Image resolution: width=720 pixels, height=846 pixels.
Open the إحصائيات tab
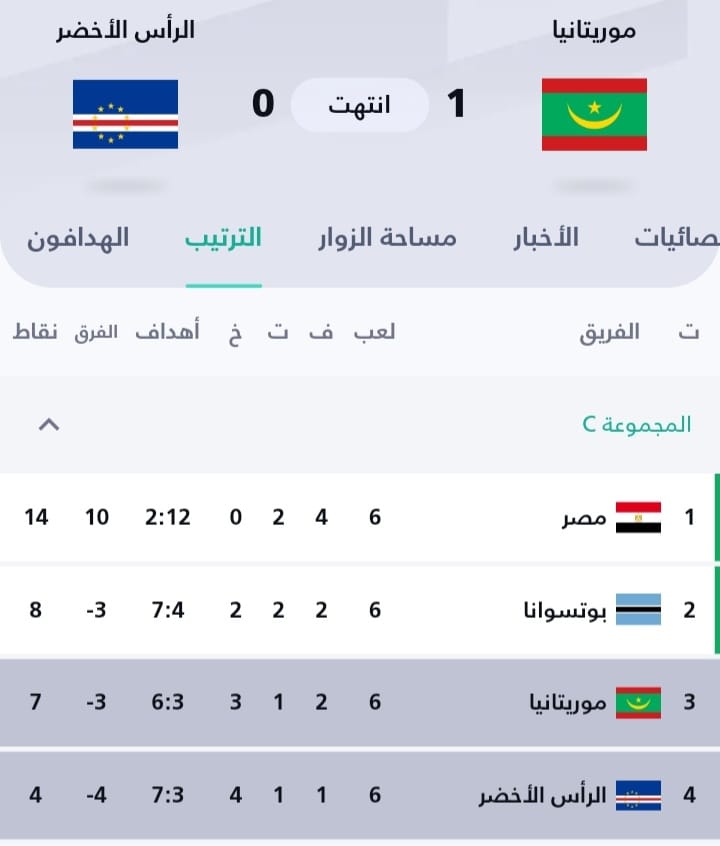pyautogui.click(x=680, y=239)
